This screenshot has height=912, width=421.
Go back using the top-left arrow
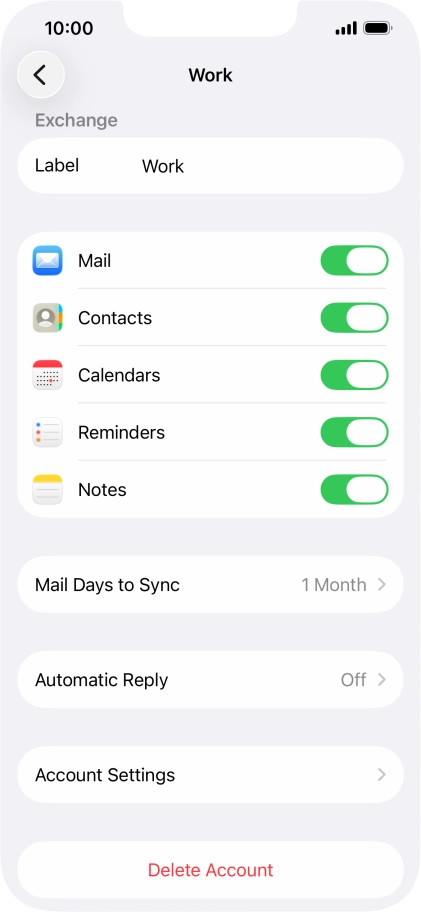(41, 74)
